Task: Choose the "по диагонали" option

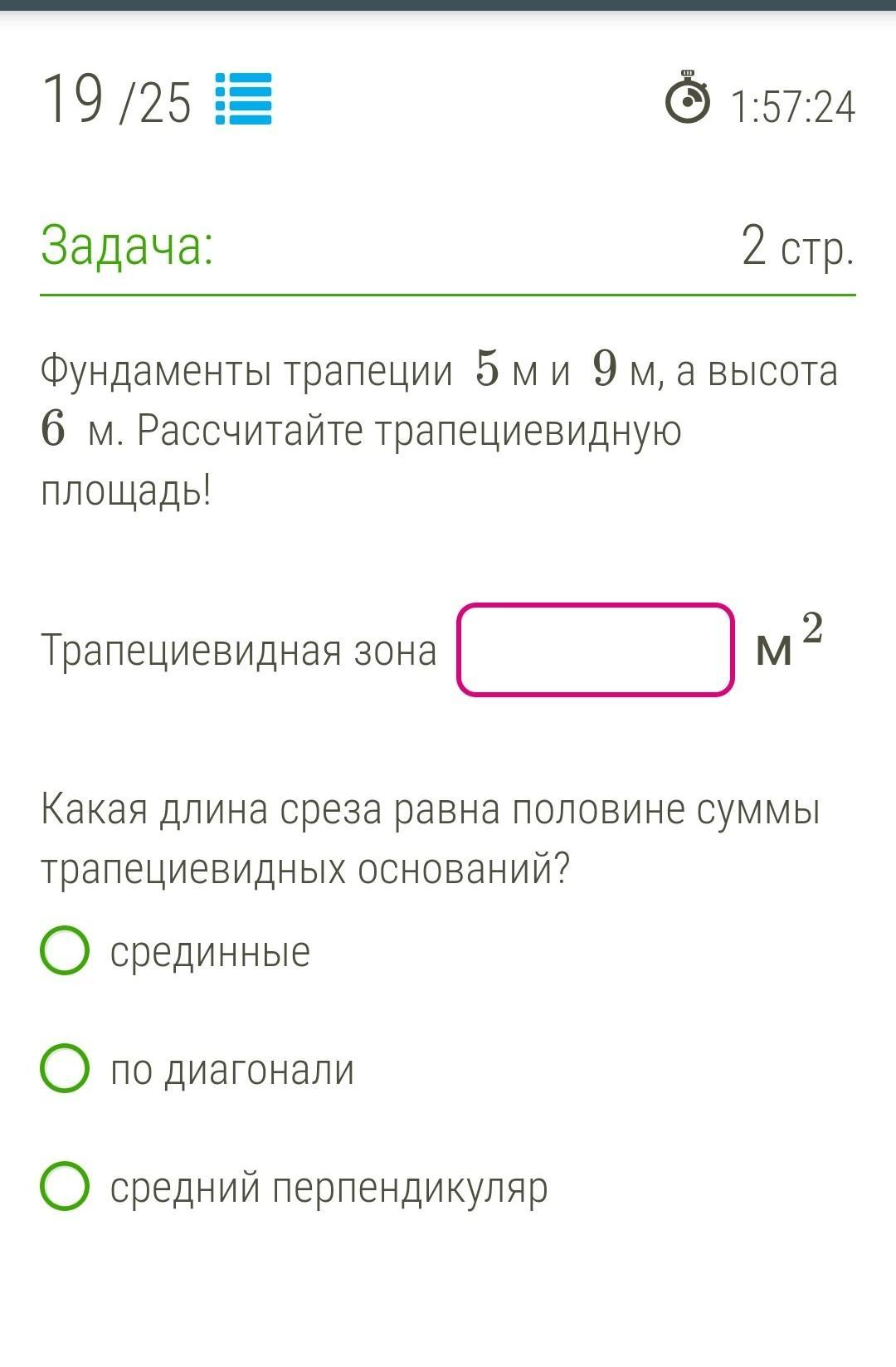Action: 65,1068
